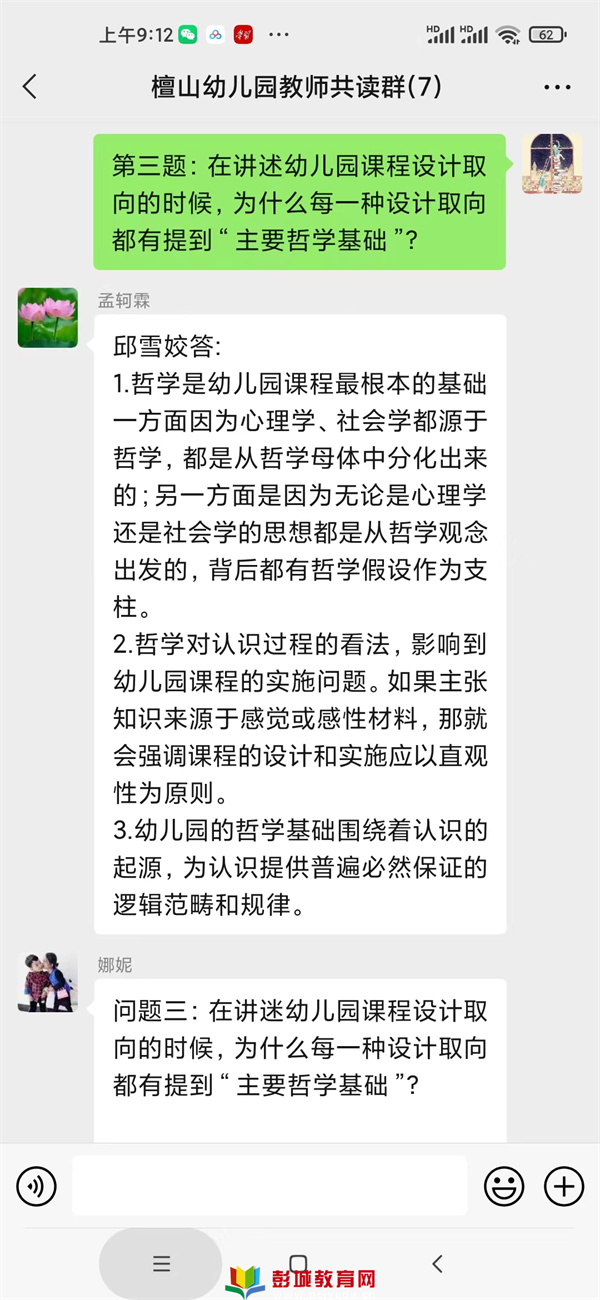The width and height of the screenshot is (600, 1300).
Task: Tap the message text field
Action: (x=269, y=1186)
